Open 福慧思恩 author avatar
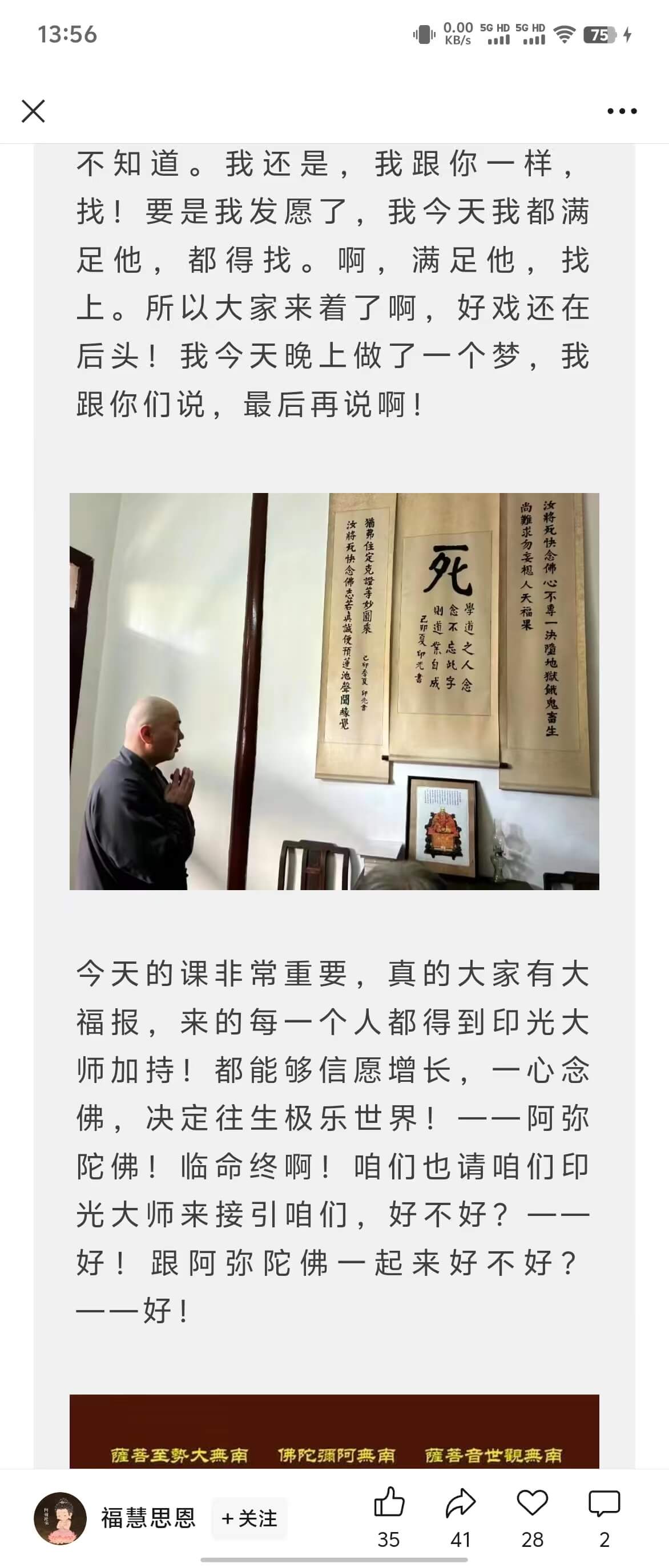The width and height of the screenshot is (669, 1568). click(60, 1518)
